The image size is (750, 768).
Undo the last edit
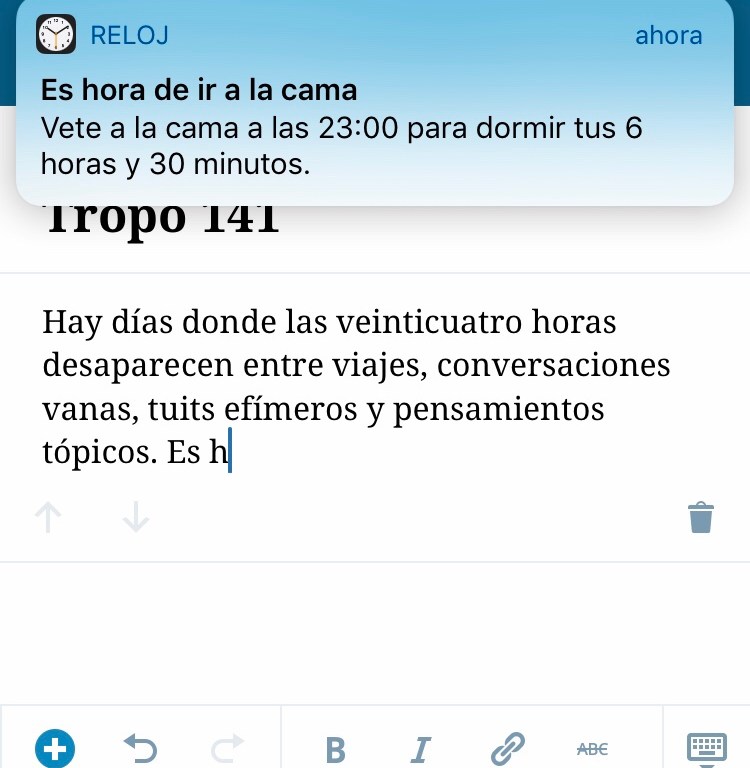(x=141, y=747)
